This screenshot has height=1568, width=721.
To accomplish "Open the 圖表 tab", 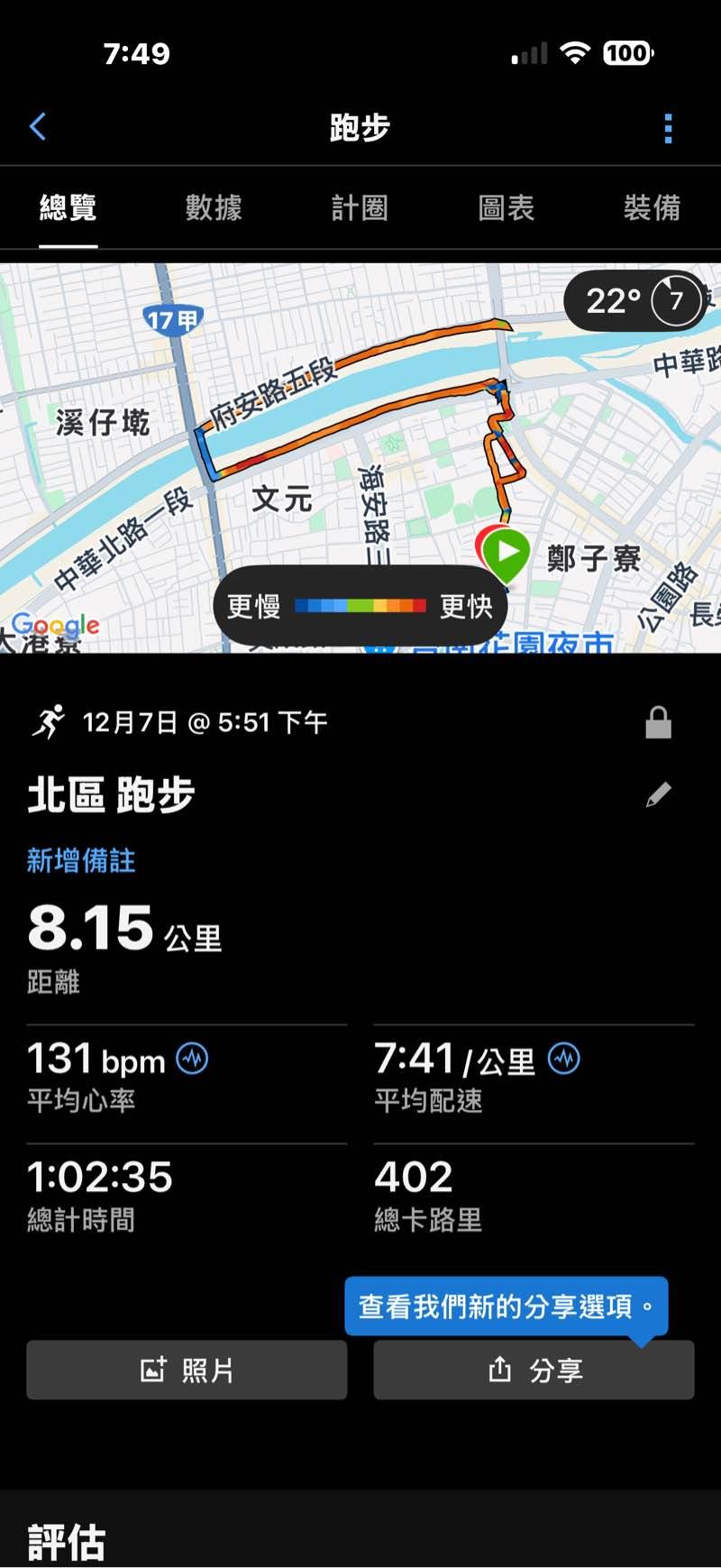I will (506, 208).
